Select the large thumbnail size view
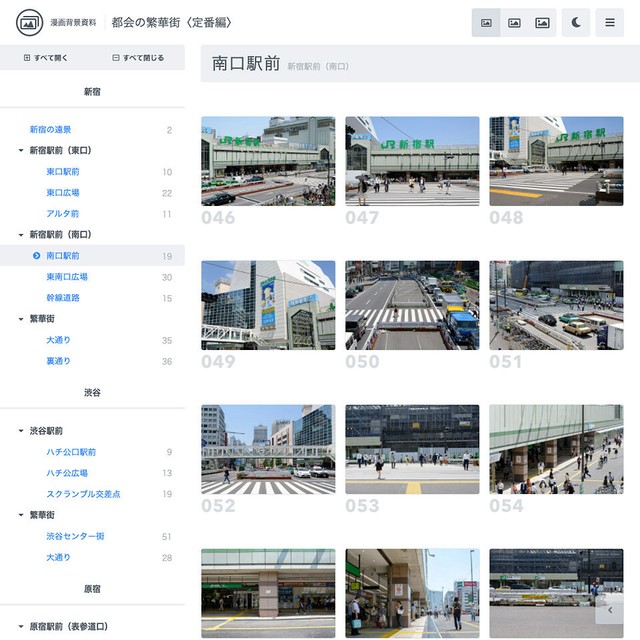The width and height of the screenshot is (640, 640). click(542, 22)
